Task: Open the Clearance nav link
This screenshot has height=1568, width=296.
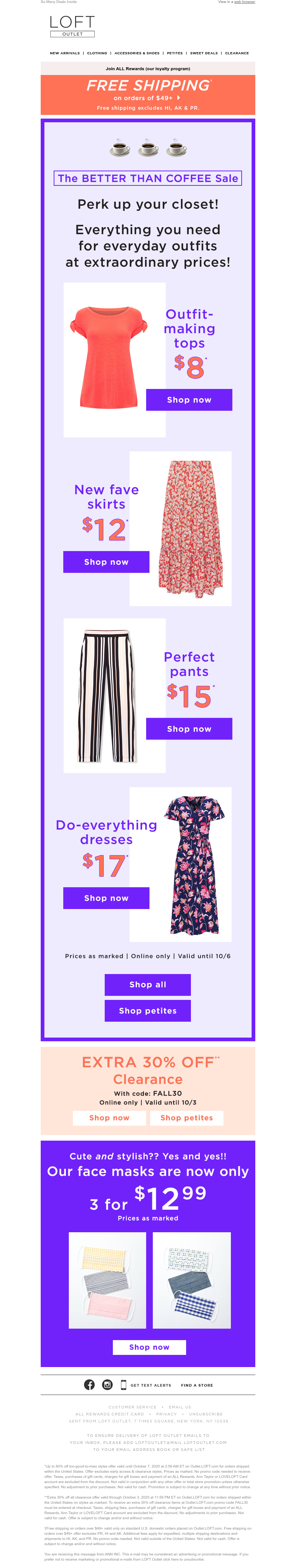Action: tap(237, 53)
